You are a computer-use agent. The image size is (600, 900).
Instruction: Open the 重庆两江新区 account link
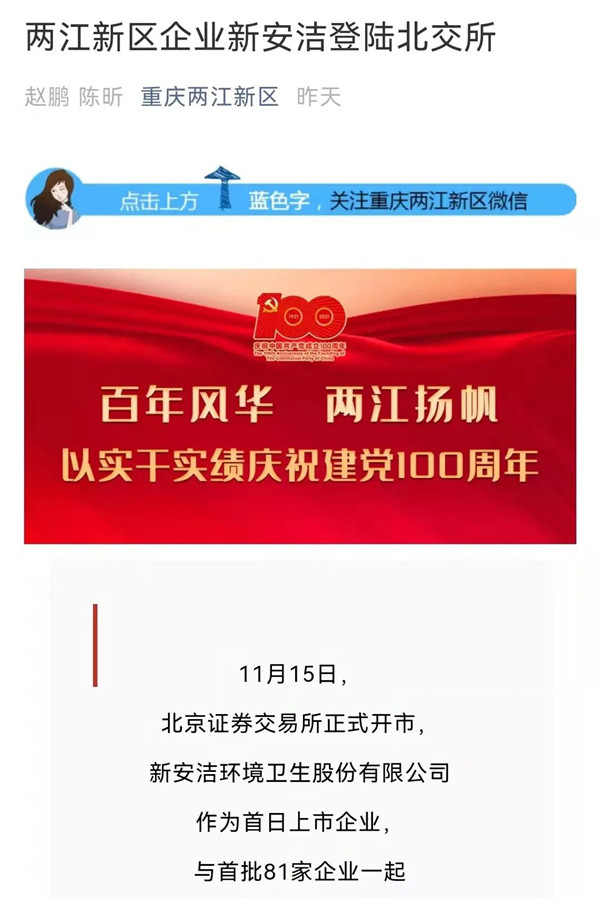click(209, 97)
